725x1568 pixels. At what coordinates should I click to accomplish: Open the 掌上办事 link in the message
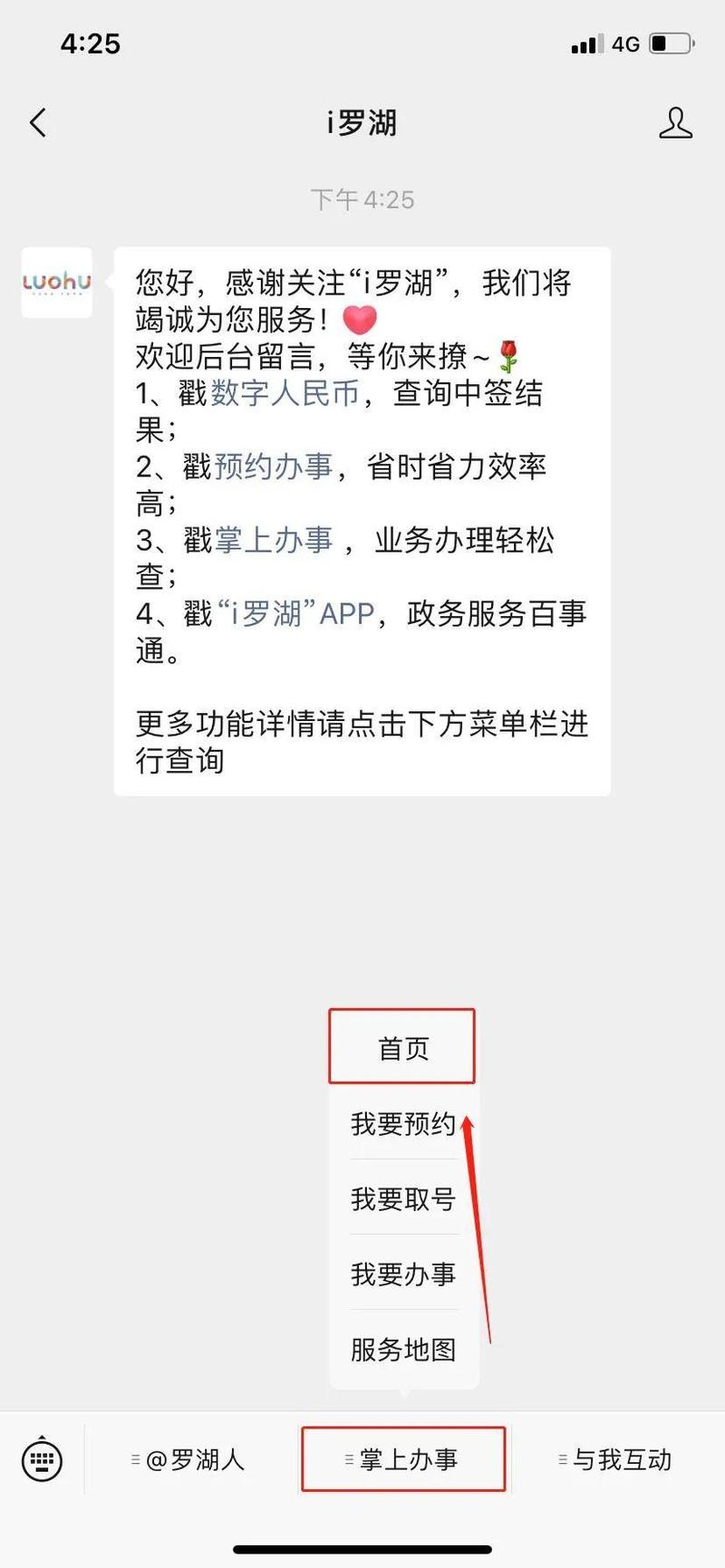click(x=274, y=541)
